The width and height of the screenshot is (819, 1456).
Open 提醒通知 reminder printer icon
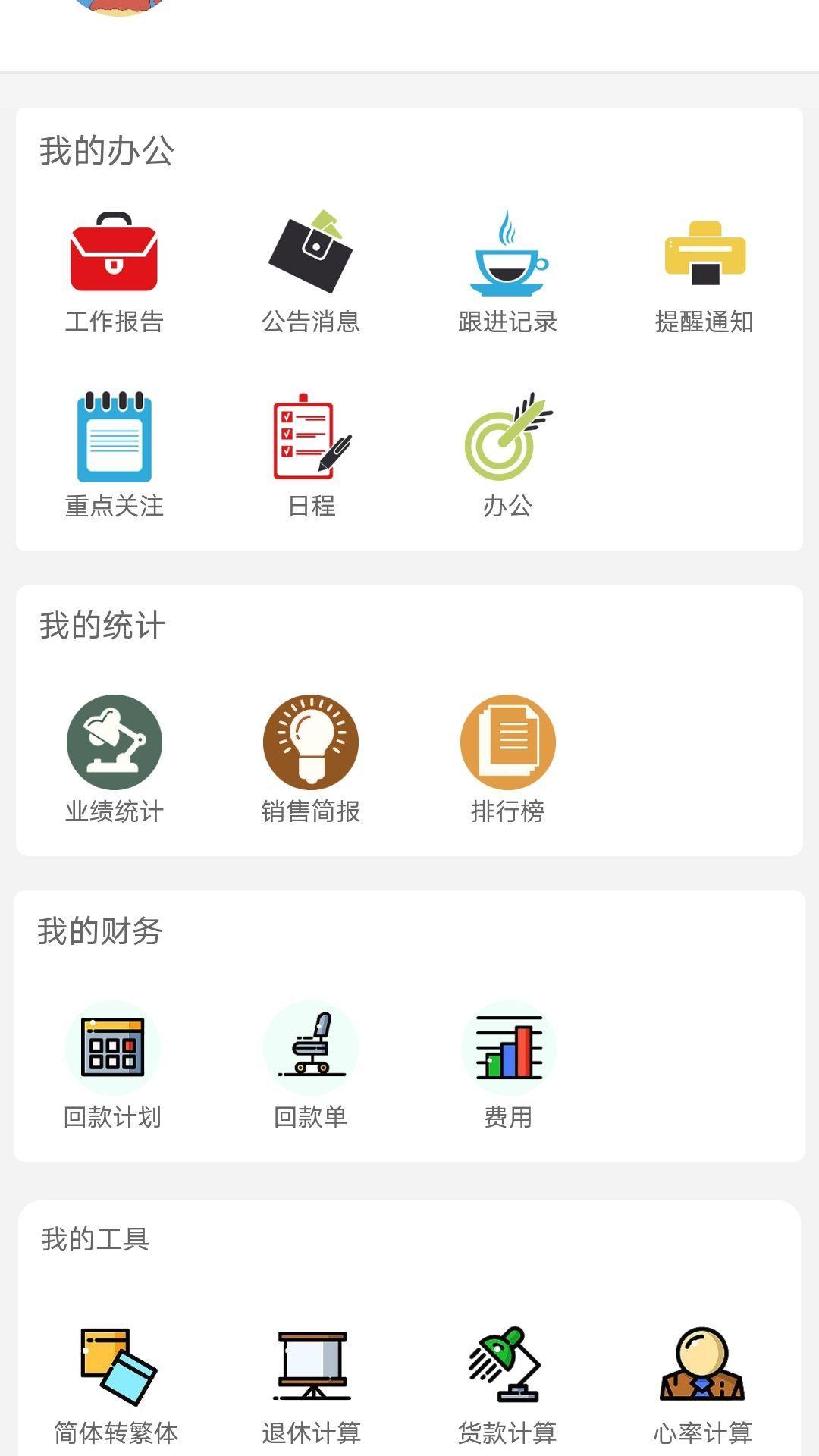[705, 254]
